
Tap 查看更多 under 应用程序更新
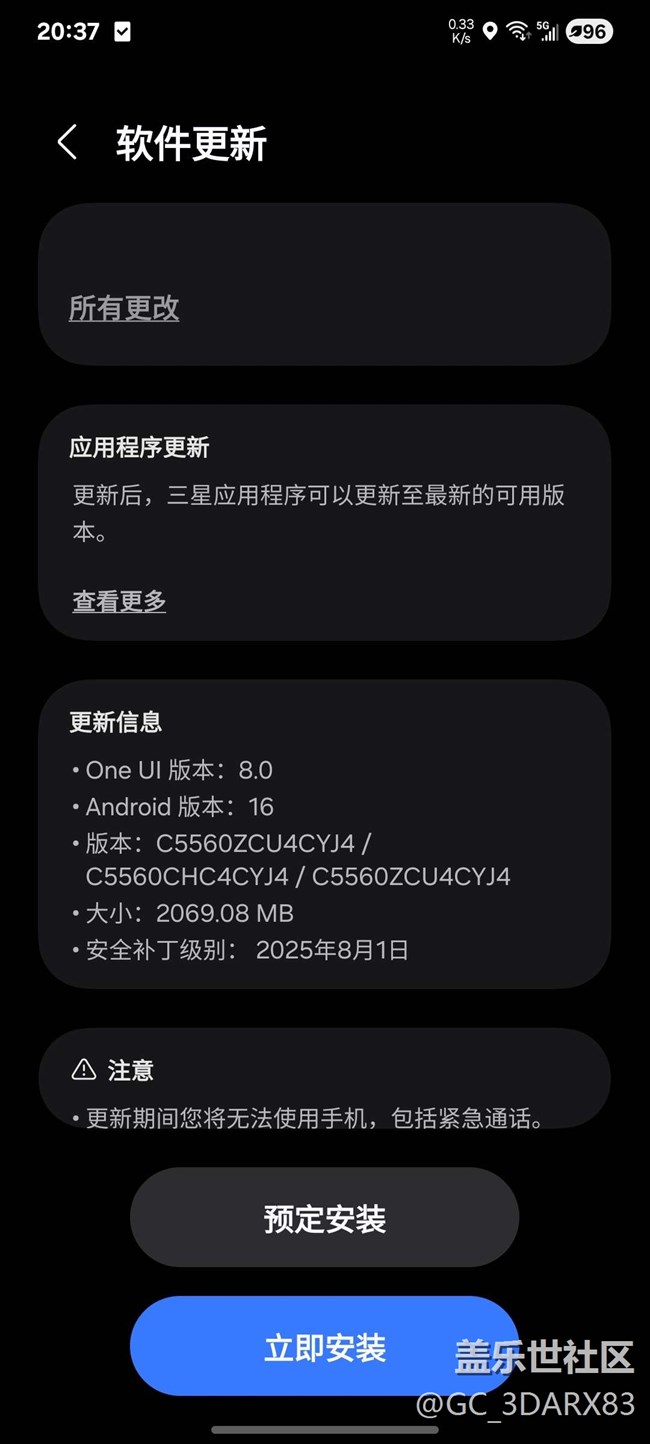119,601
